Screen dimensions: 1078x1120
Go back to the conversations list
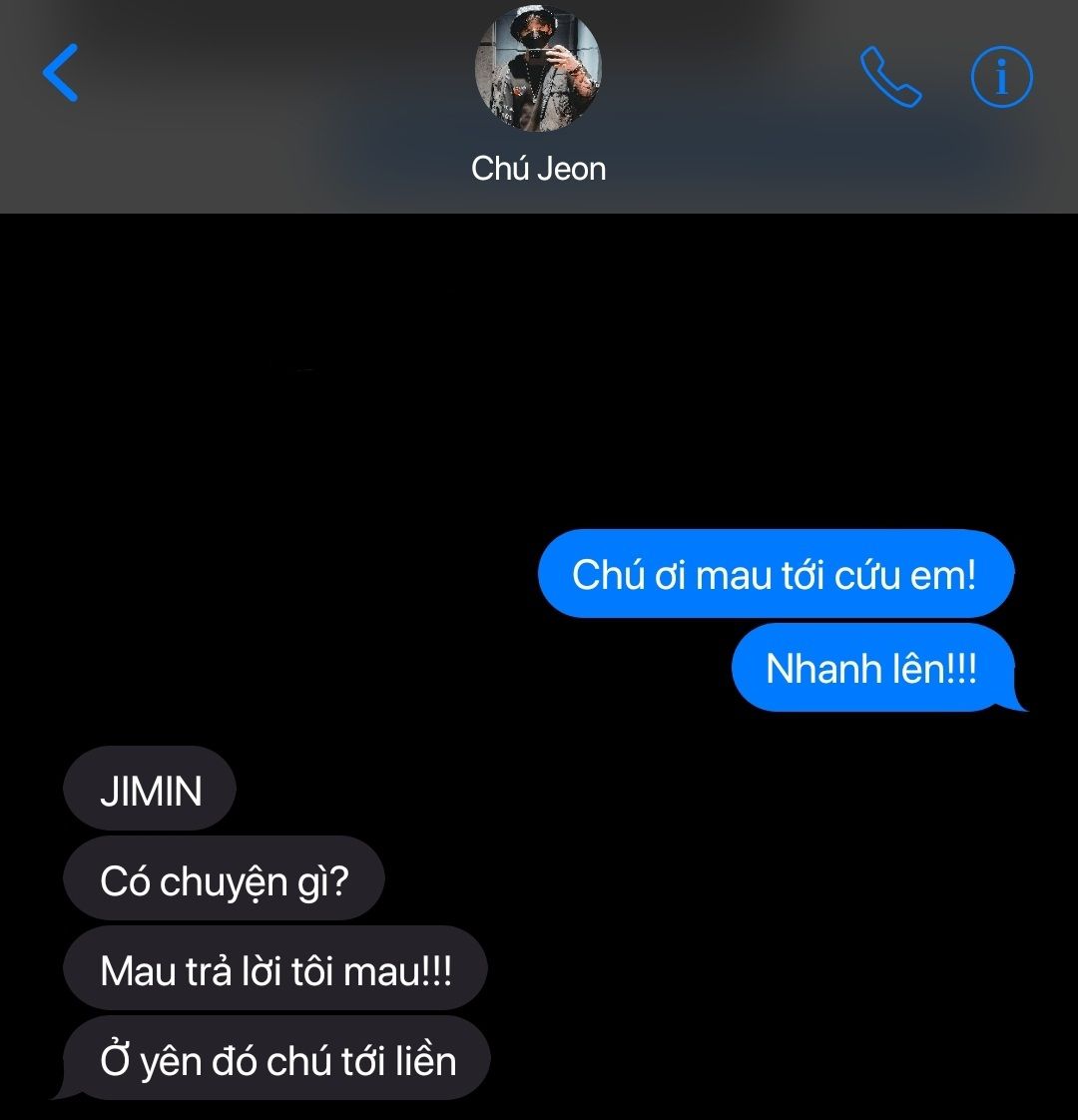click(61, 73)
